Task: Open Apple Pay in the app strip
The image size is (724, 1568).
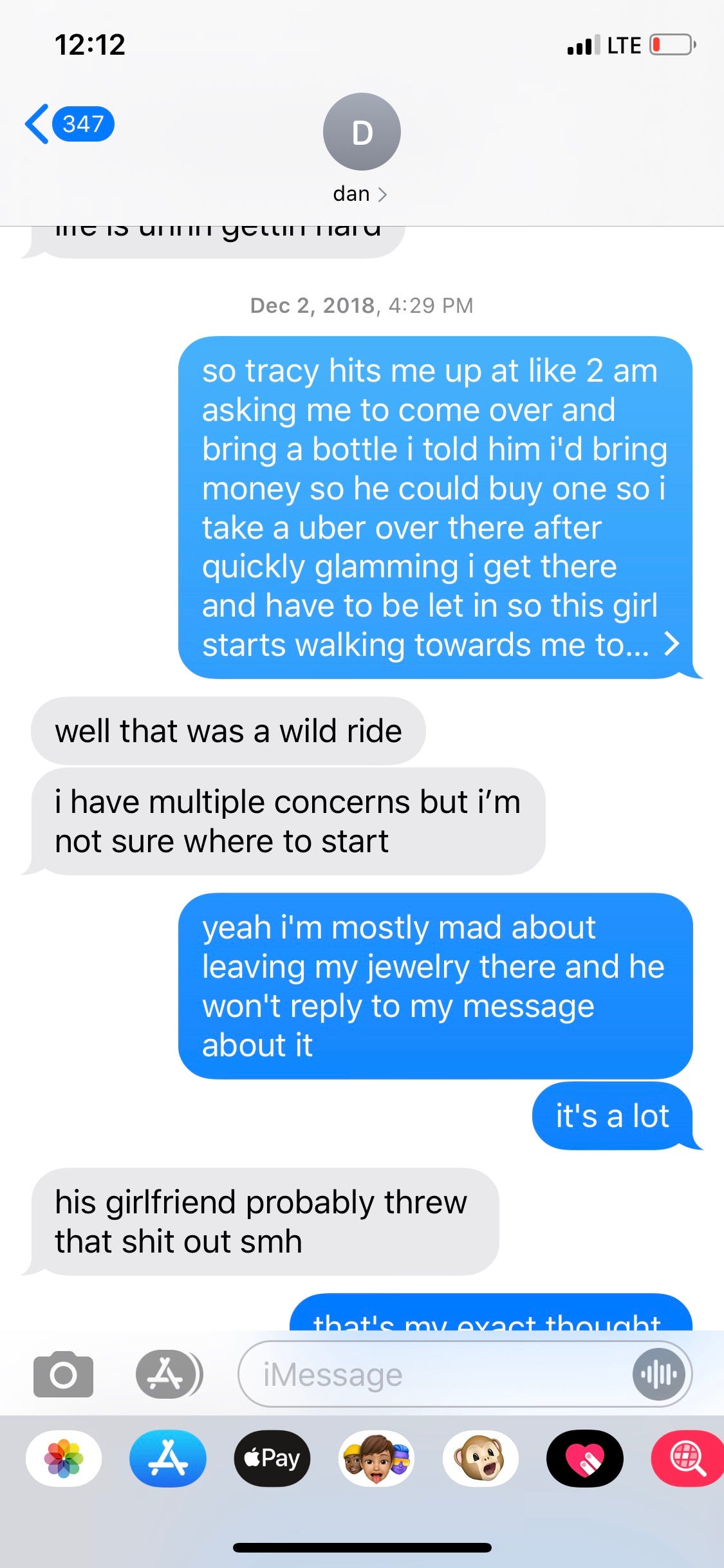Action: pos(272,1459)
